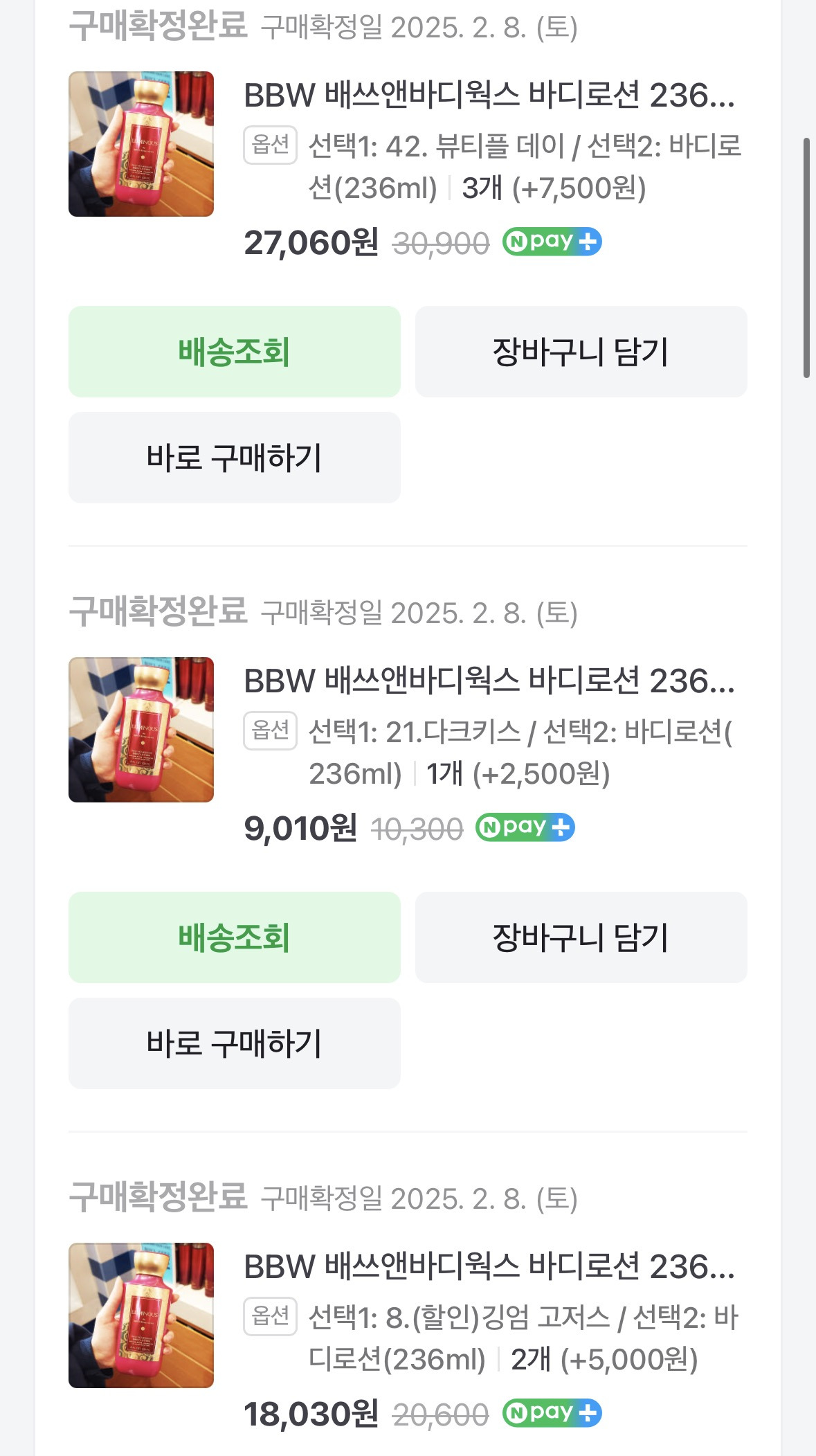Screen dimensions: 816x1456
Task: Tap 장바구니 담기 for 다크키스 lotion
Action: point(581,937)
